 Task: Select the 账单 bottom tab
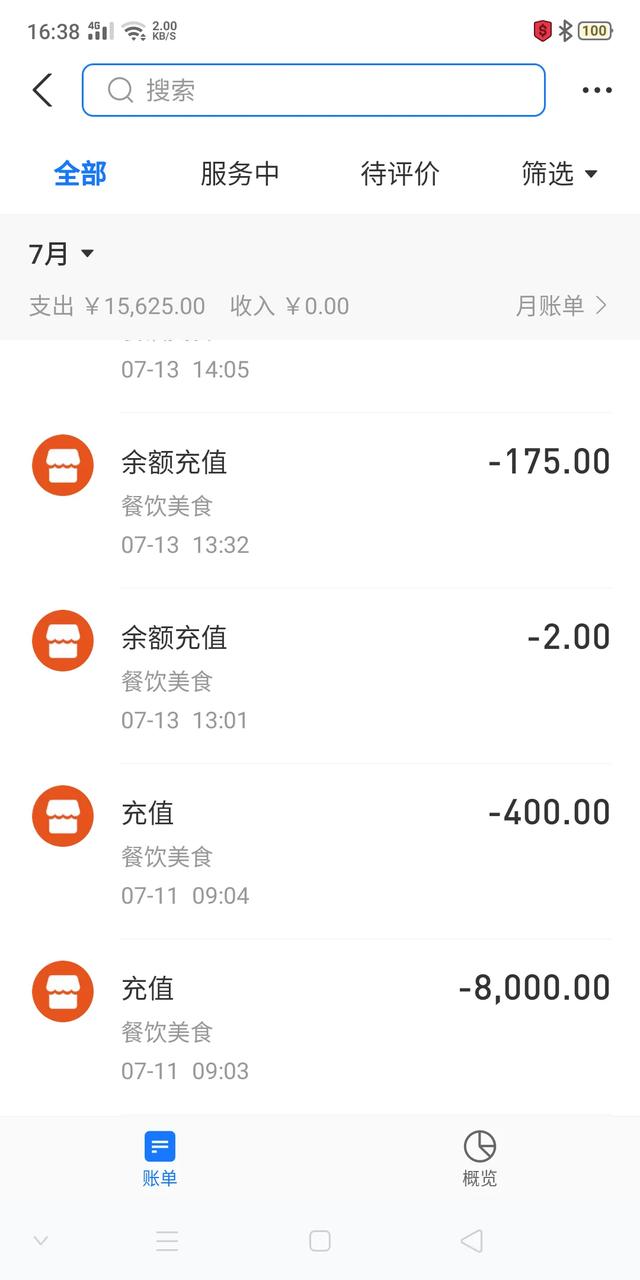[160, 1158]
